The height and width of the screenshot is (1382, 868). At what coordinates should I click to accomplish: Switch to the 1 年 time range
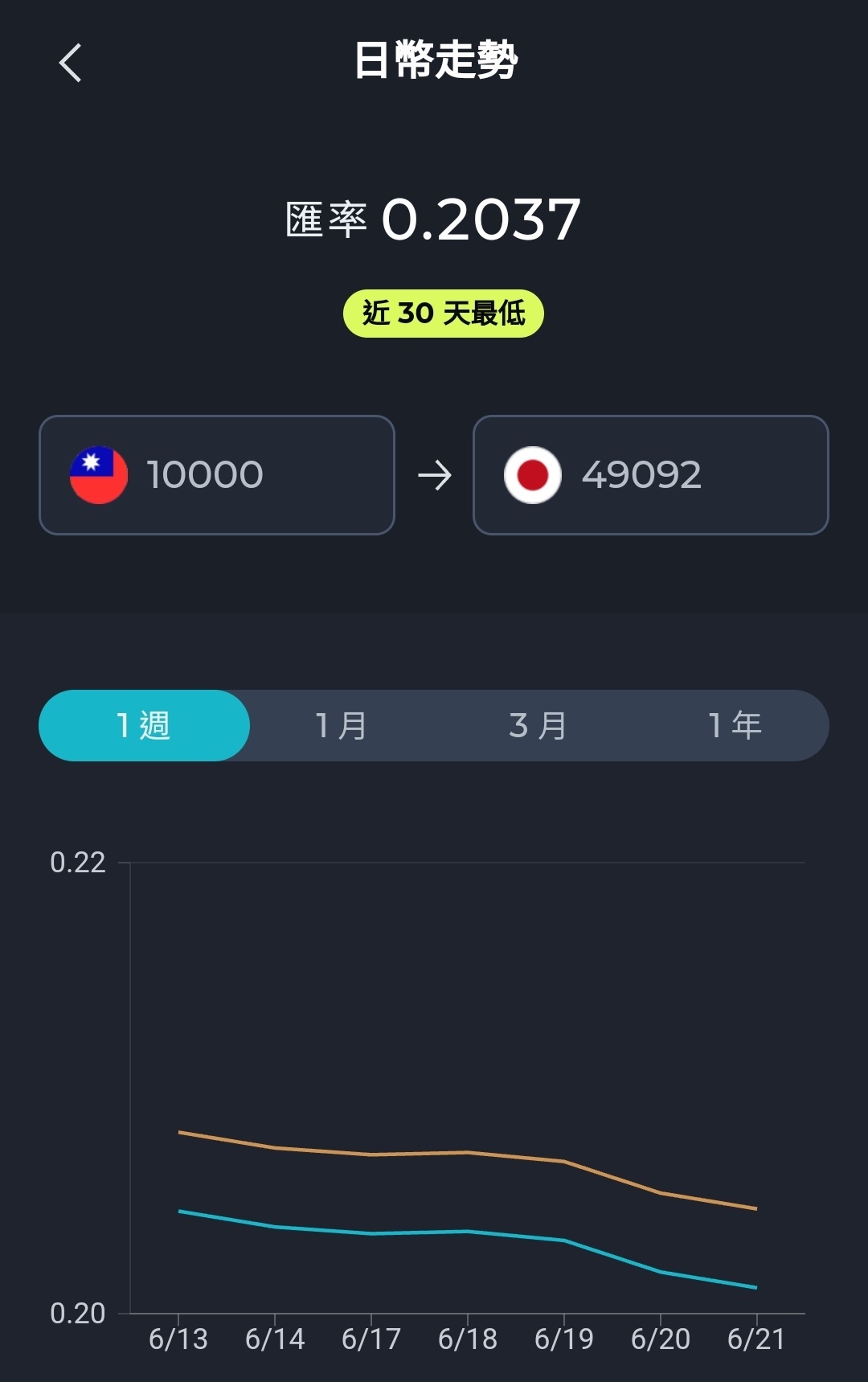click(x=735, y=725)
